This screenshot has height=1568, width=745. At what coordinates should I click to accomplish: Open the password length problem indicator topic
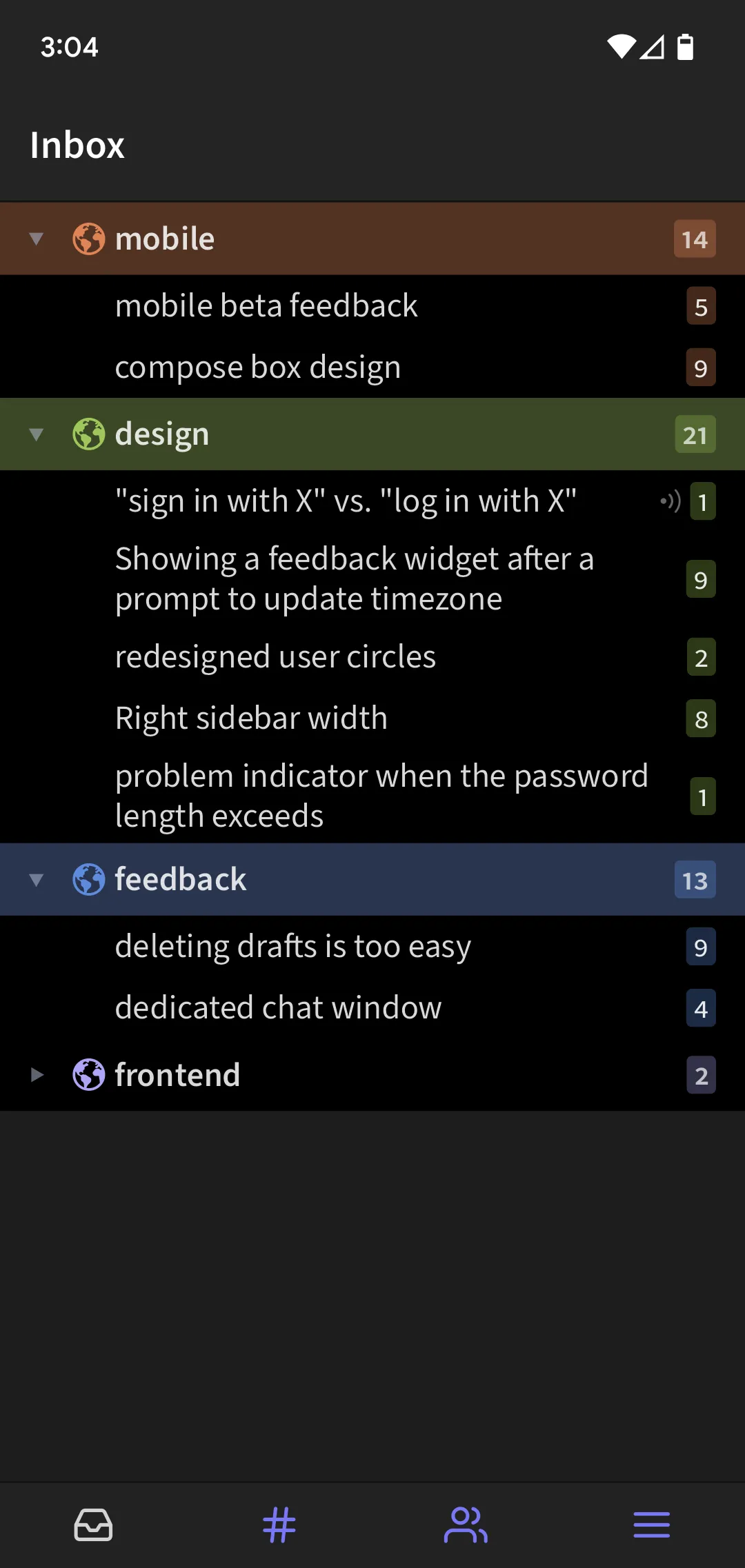tap(381, 796)
